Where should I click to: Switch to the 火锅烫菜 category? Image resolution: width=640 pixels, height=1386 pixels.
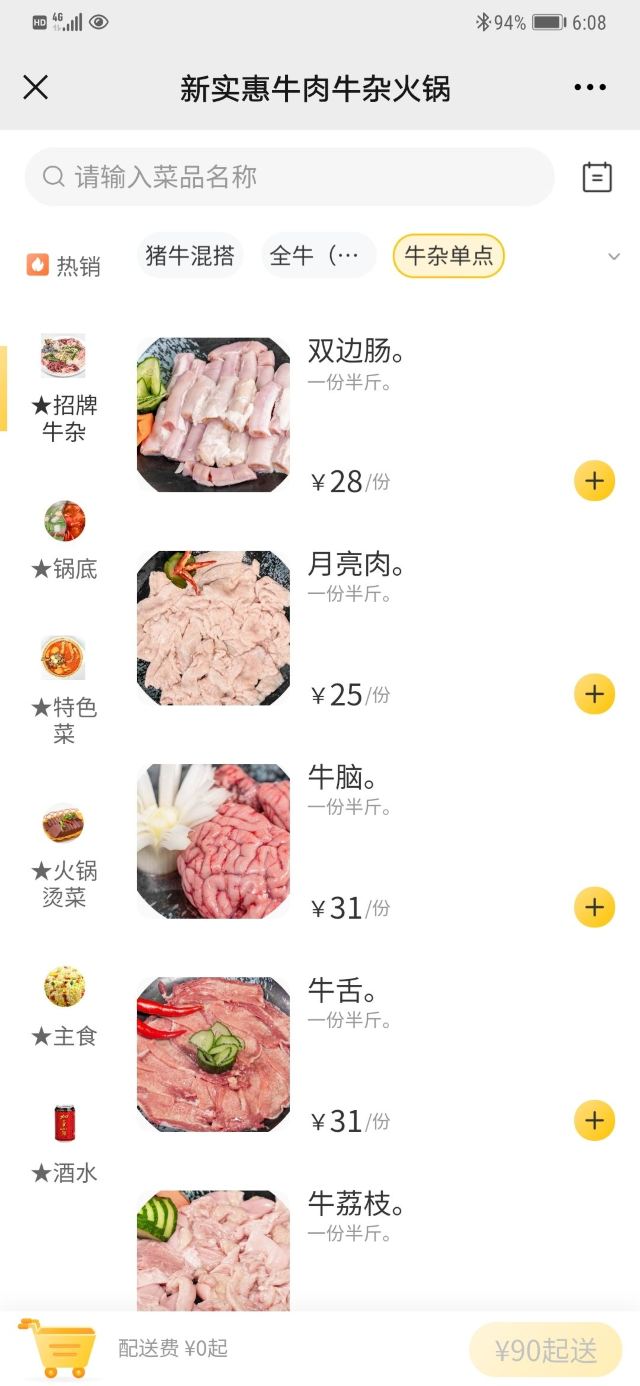pos(64,855)
